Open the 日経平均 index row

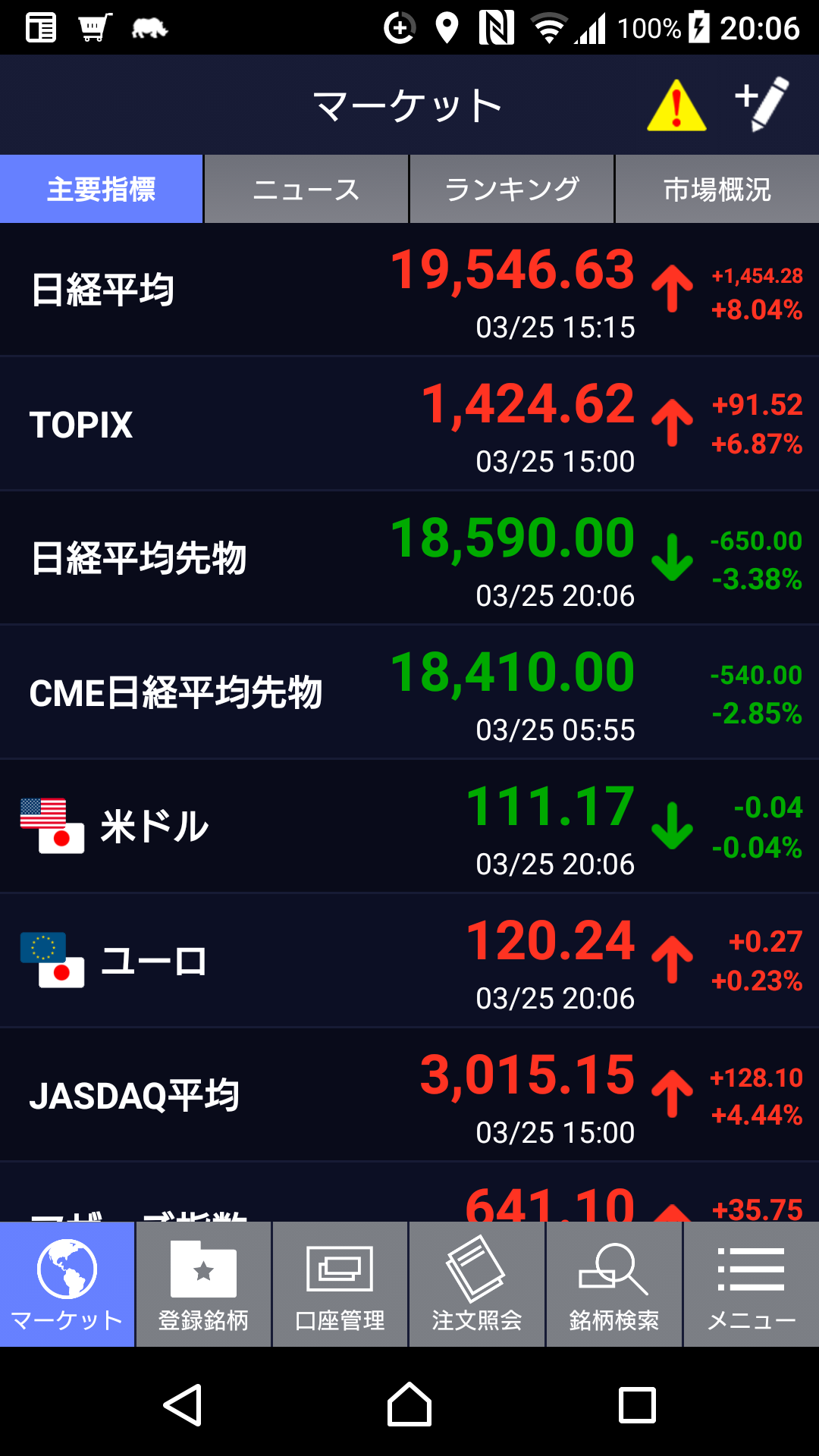pyautogui.click(x=409, y=290)
